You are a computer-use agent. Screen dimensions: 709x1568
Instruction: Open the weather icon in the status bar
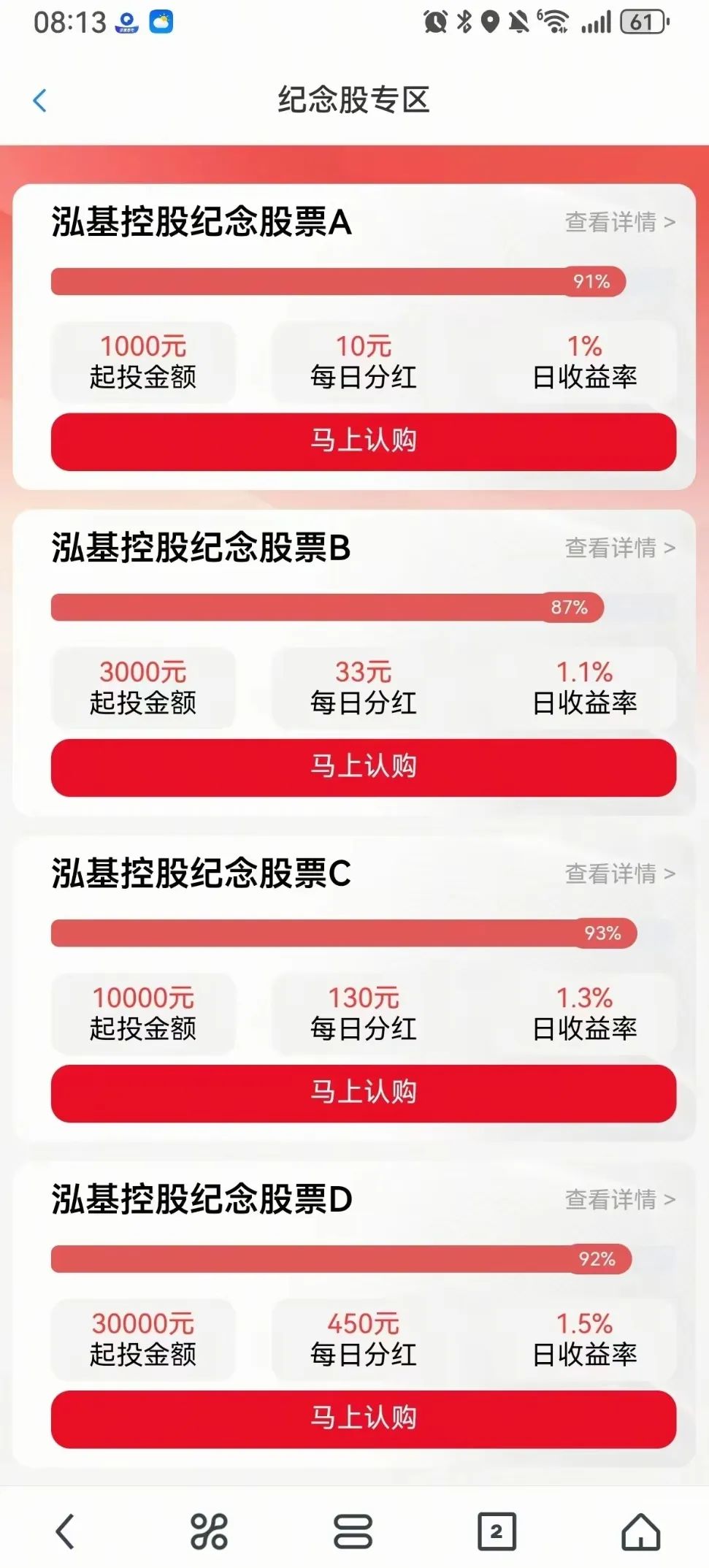pos(162,22)
